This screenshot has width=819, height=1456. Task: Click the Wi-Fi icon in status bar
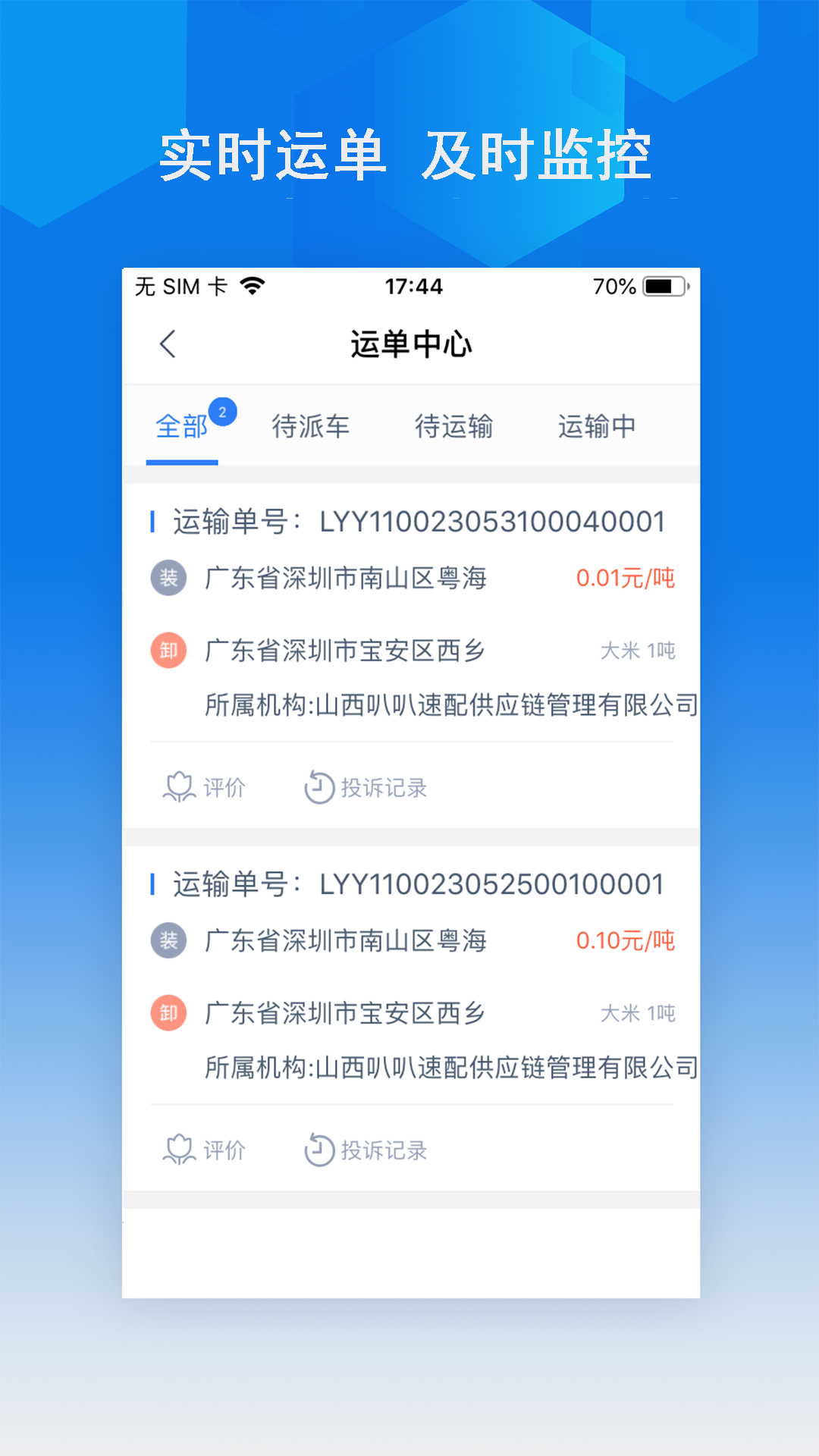251,286
